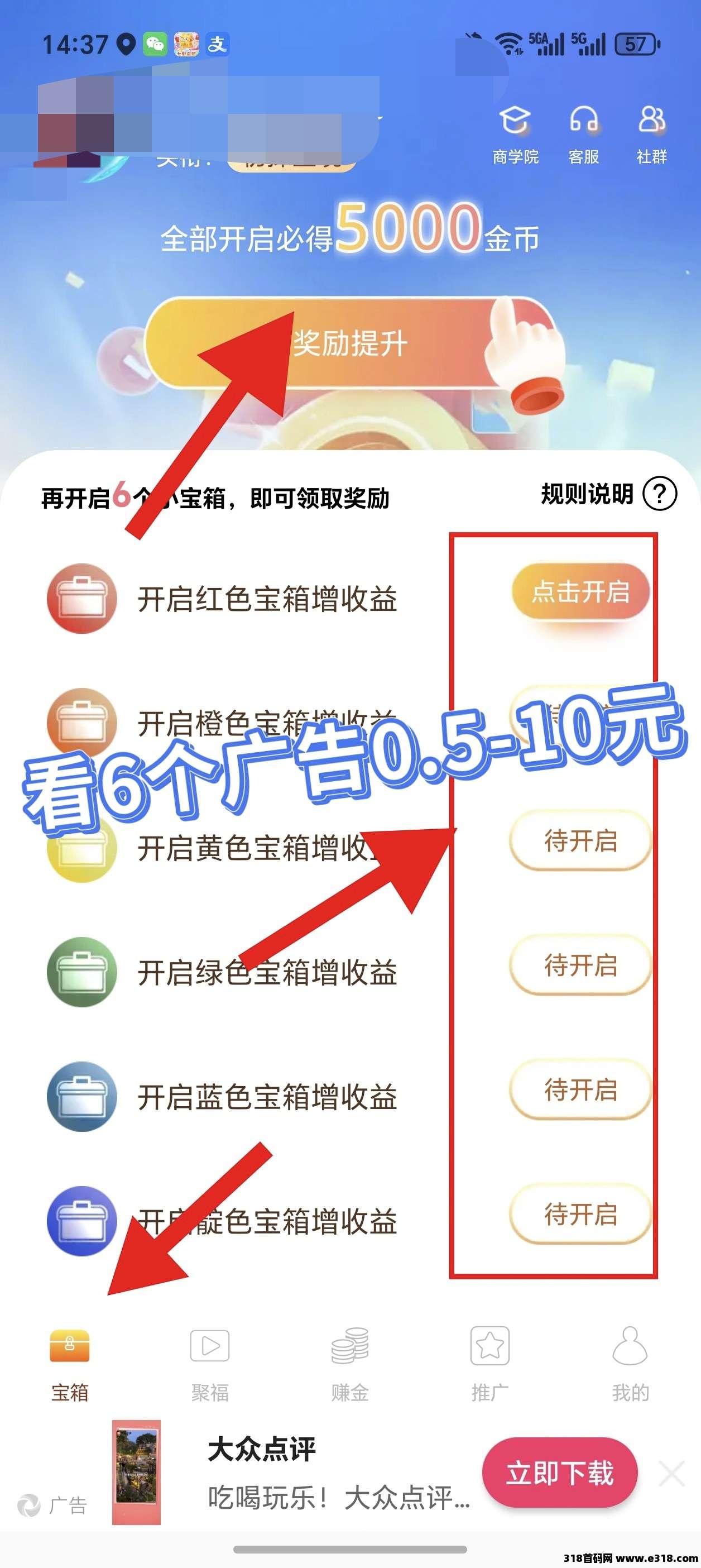Tap 点击开启 for the red chest

click(580, 592)
